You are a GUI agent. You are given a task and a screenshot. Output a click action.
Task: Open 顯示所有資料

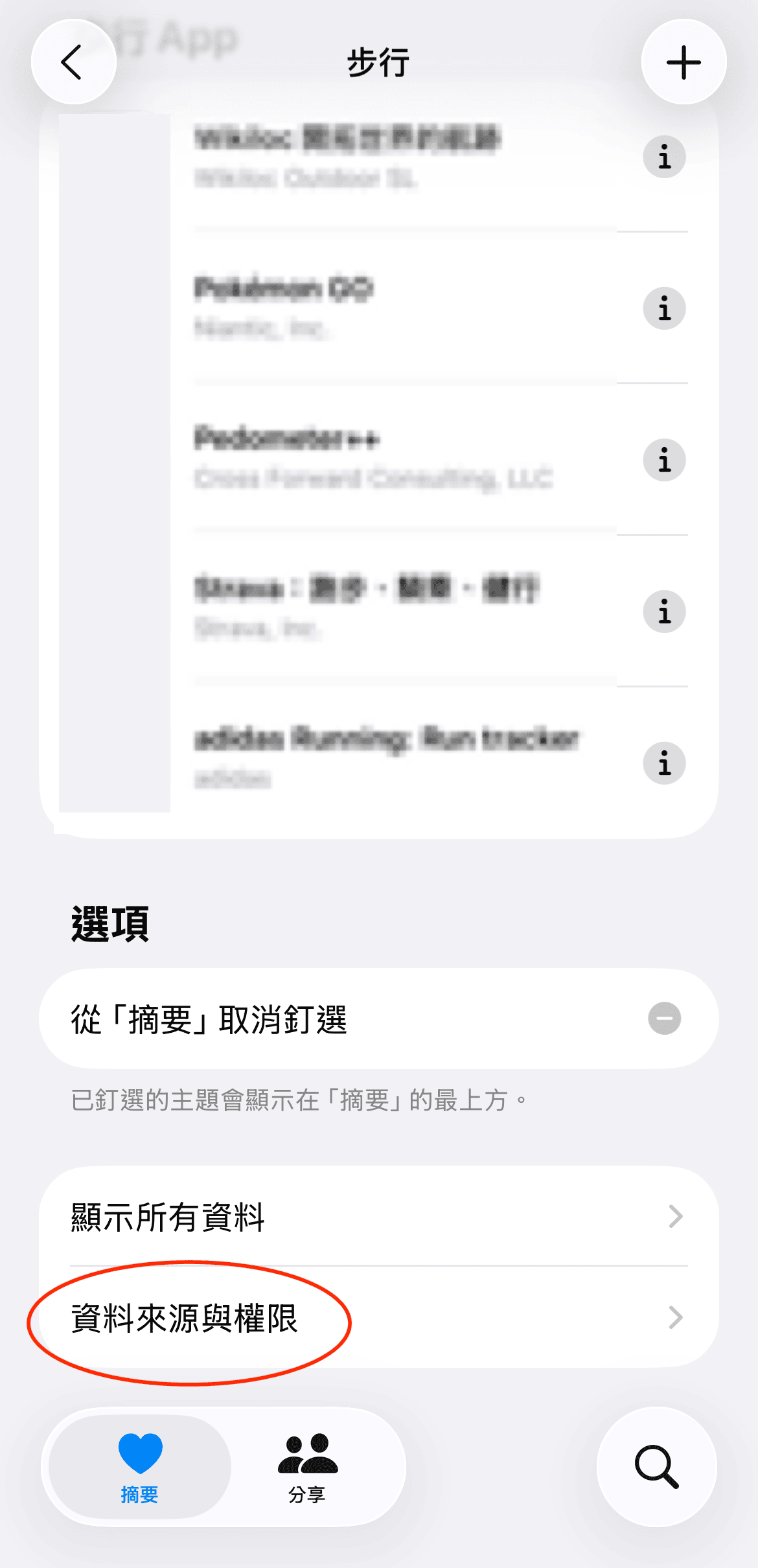(378, 1216)
